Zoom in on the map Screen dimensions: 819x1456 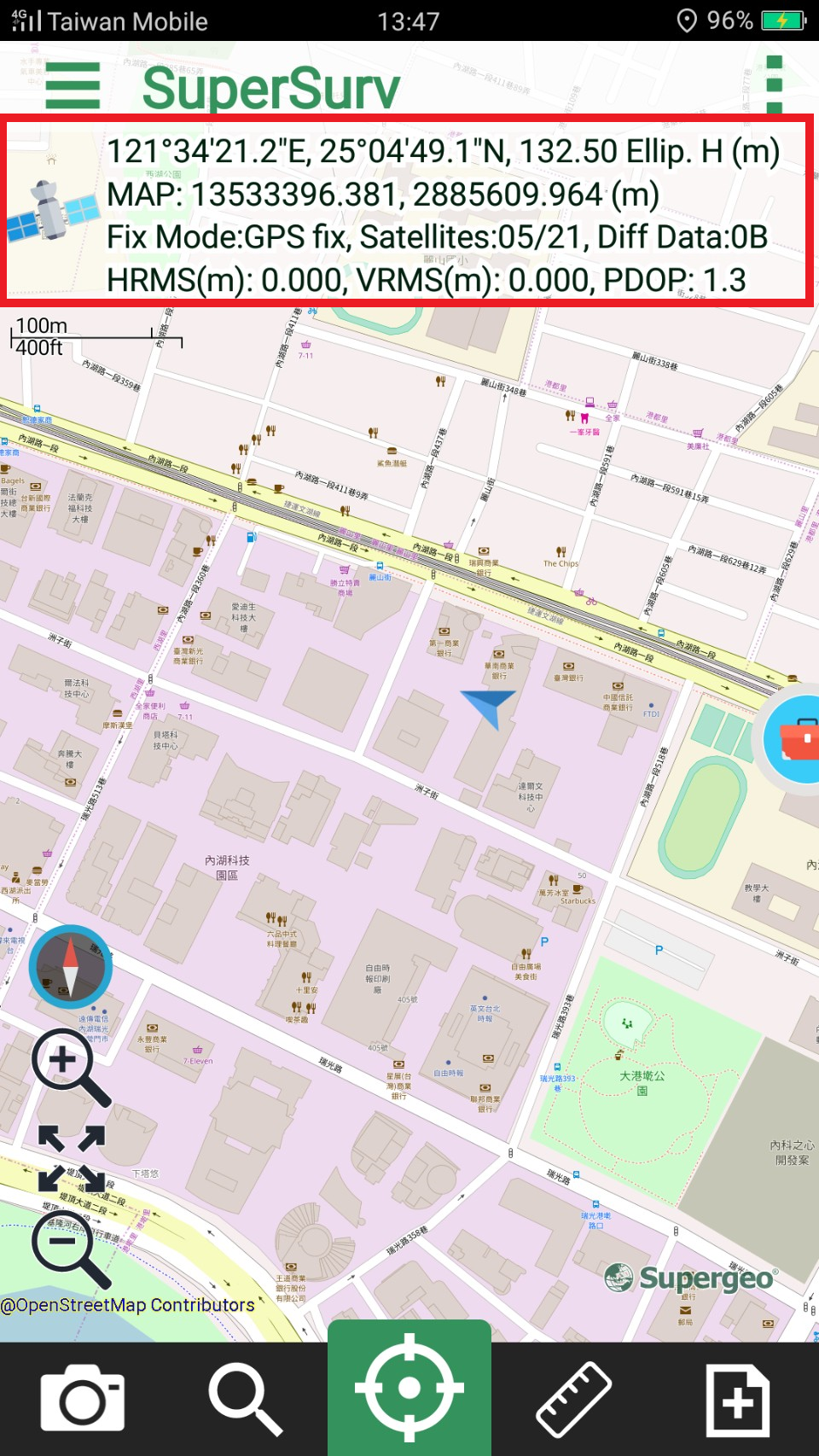tap(70, 1068)
